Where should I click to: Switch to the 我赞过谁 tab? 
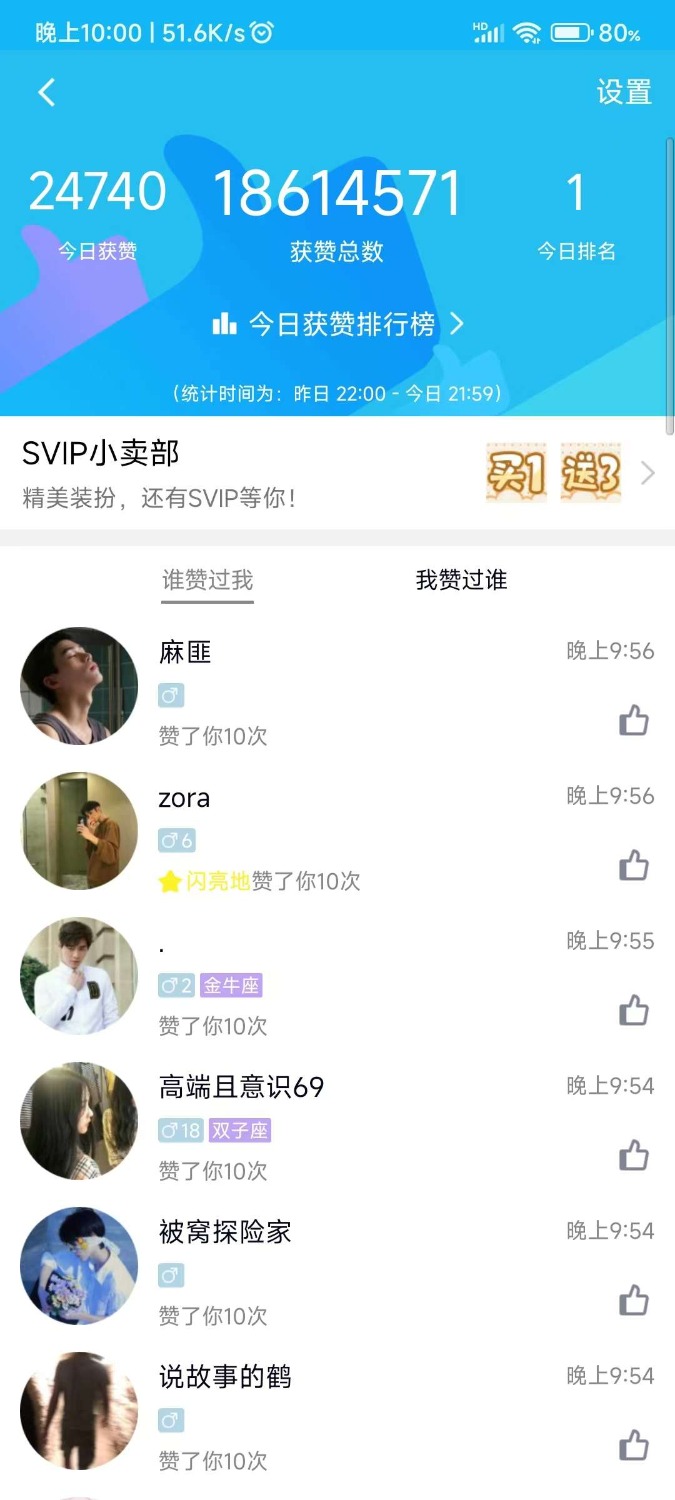click(x=461, y=580)
